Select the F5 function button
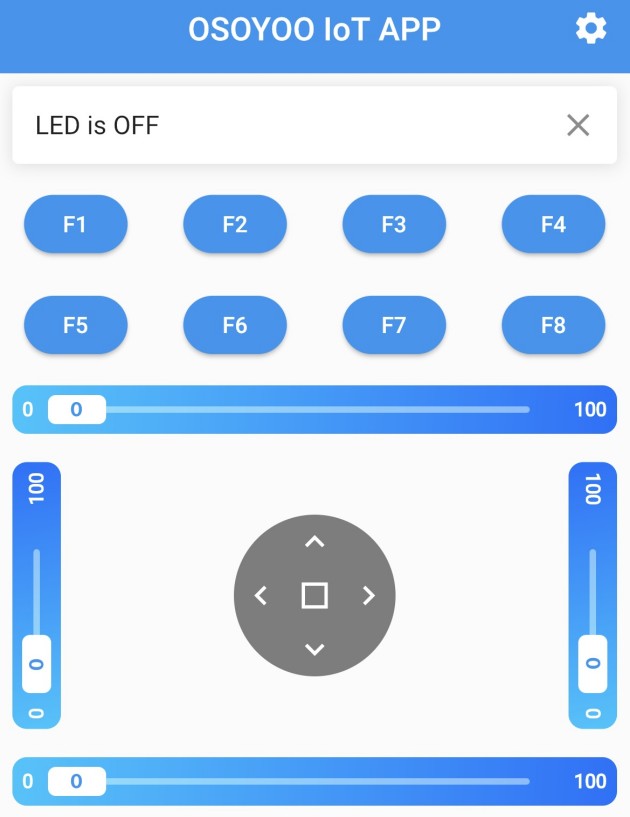Screen dimensions: 630x817 click(75, 325)
